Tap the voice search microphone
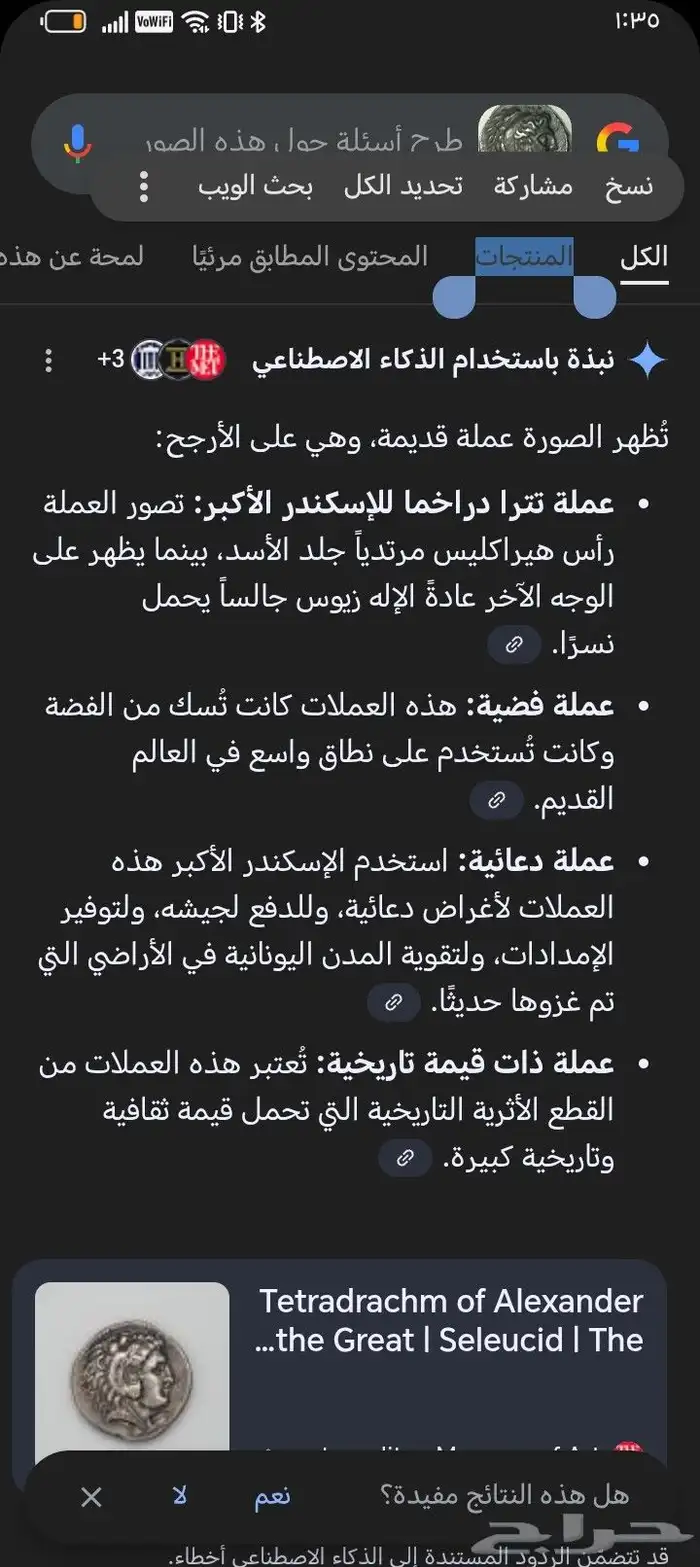 pyautogui.click(x=76, y=142)
